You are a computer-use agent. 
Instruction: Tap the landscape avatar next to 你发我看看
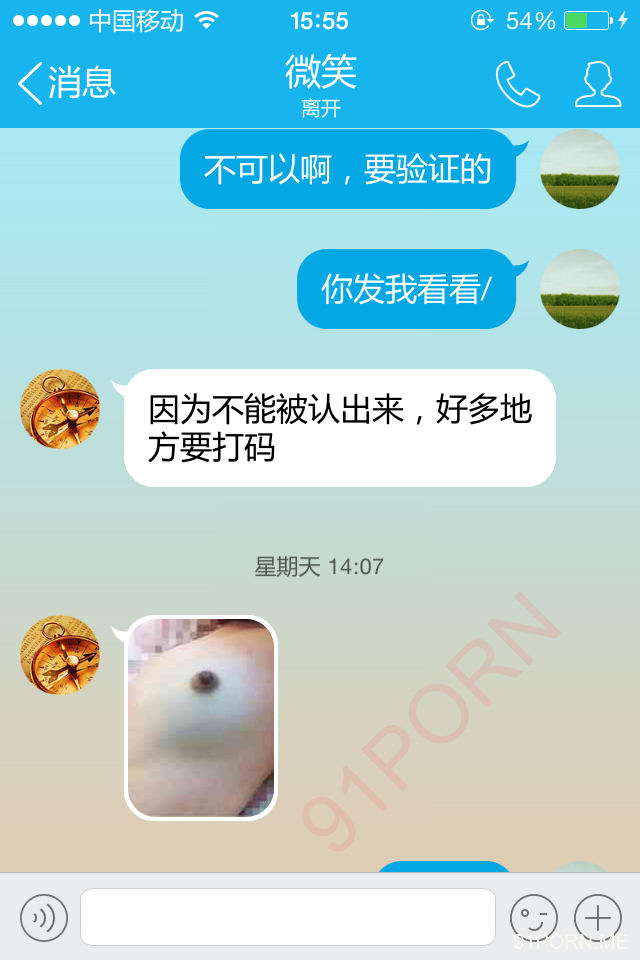click(x=580, y=289)
